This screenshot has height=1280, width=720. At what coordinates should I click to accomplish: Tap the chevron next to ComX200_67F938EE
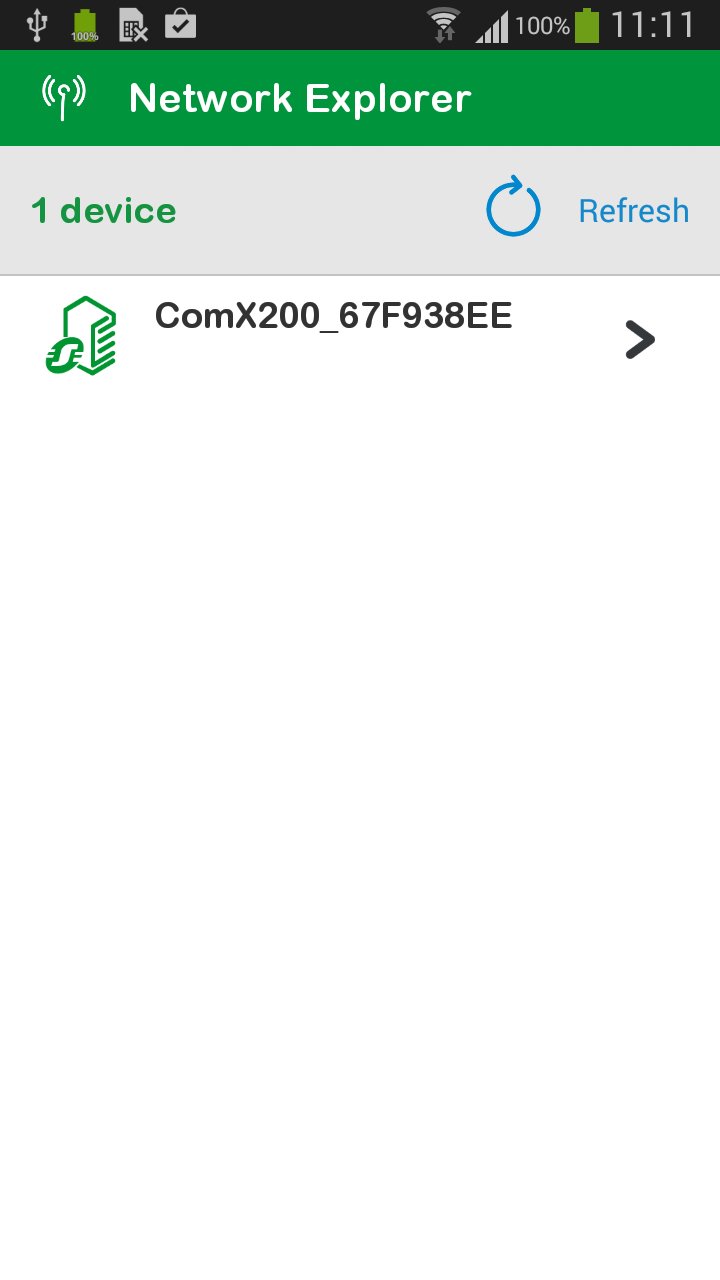pos(638,339)
